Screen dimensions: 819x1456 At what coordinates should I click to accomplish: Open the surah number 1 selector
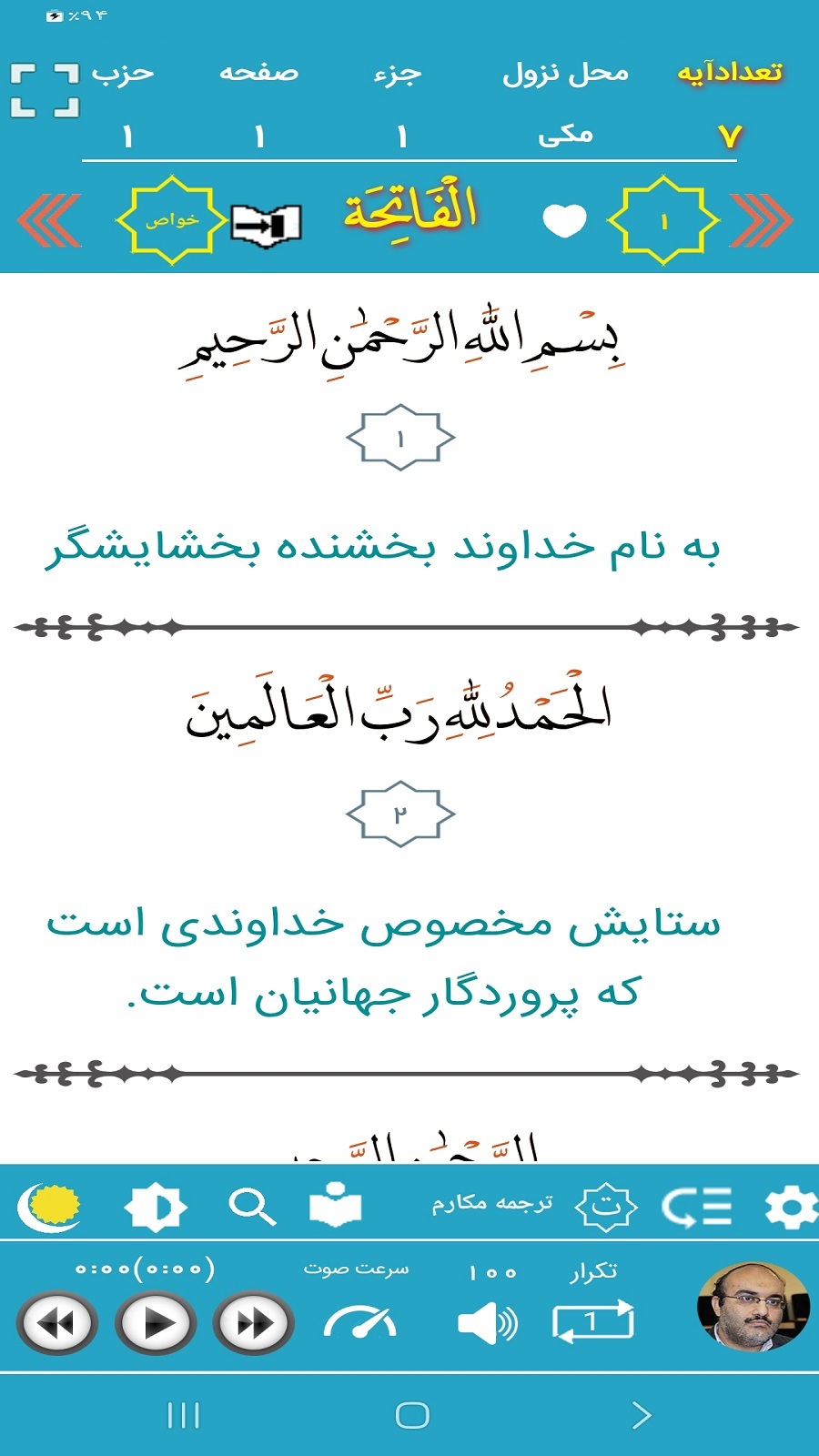(x=663, y=220)
